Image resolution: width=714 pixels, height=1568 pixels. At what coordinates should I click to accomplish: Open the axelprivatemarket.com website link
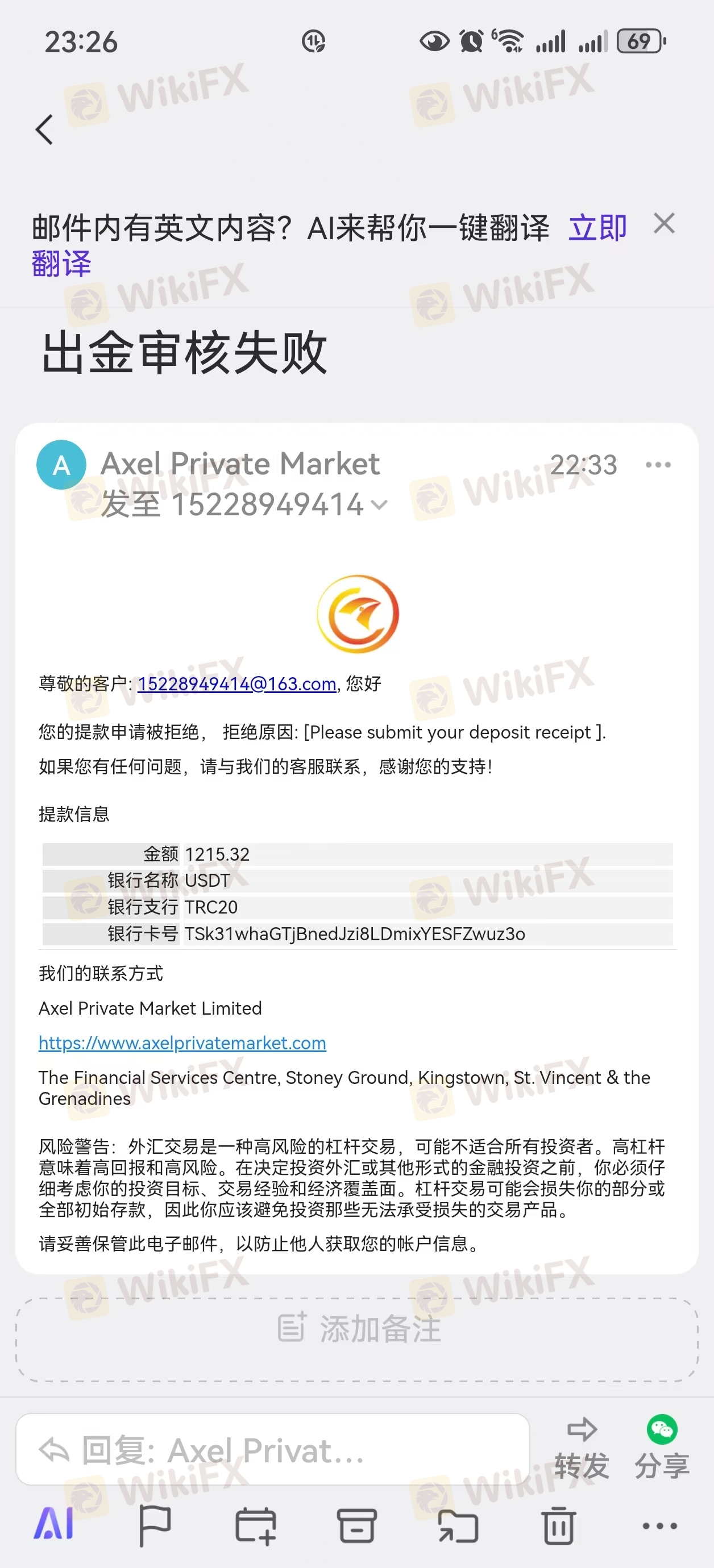(182, 1042)
